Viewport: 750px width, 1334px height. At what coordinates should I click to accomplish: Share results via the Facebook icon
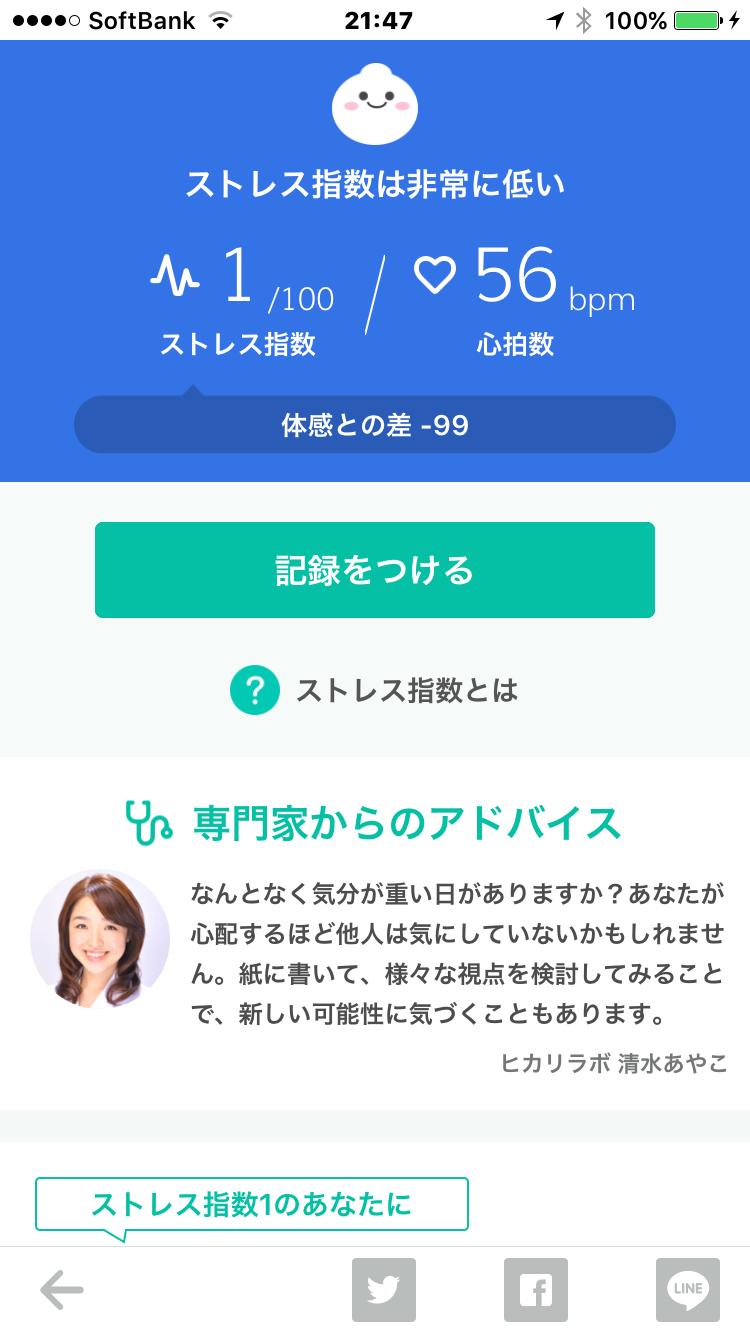[x=536, y=1289]
